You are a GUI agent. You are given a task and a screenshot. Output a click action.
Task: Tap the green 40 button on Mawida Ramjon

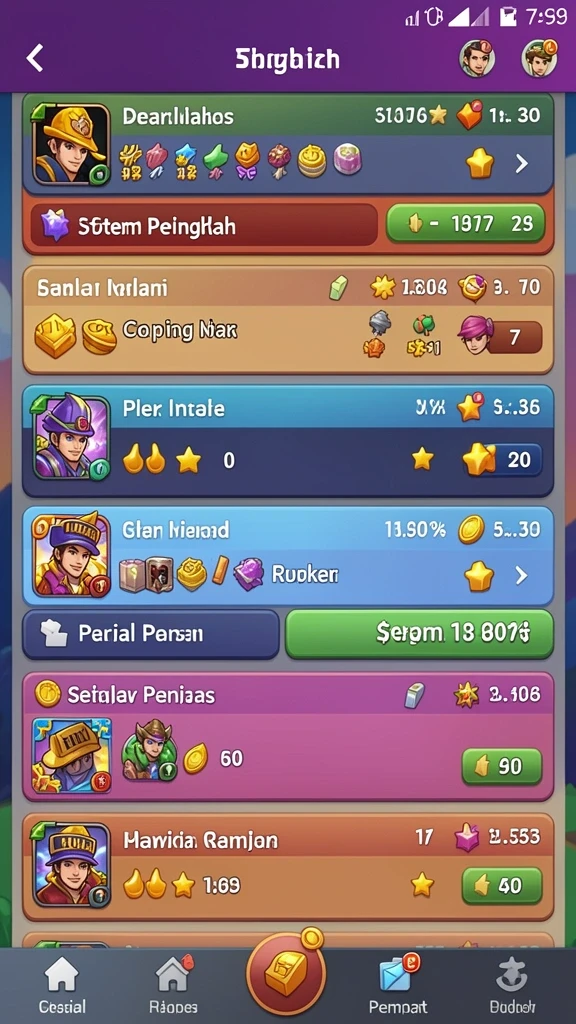(x=502, y=886)
